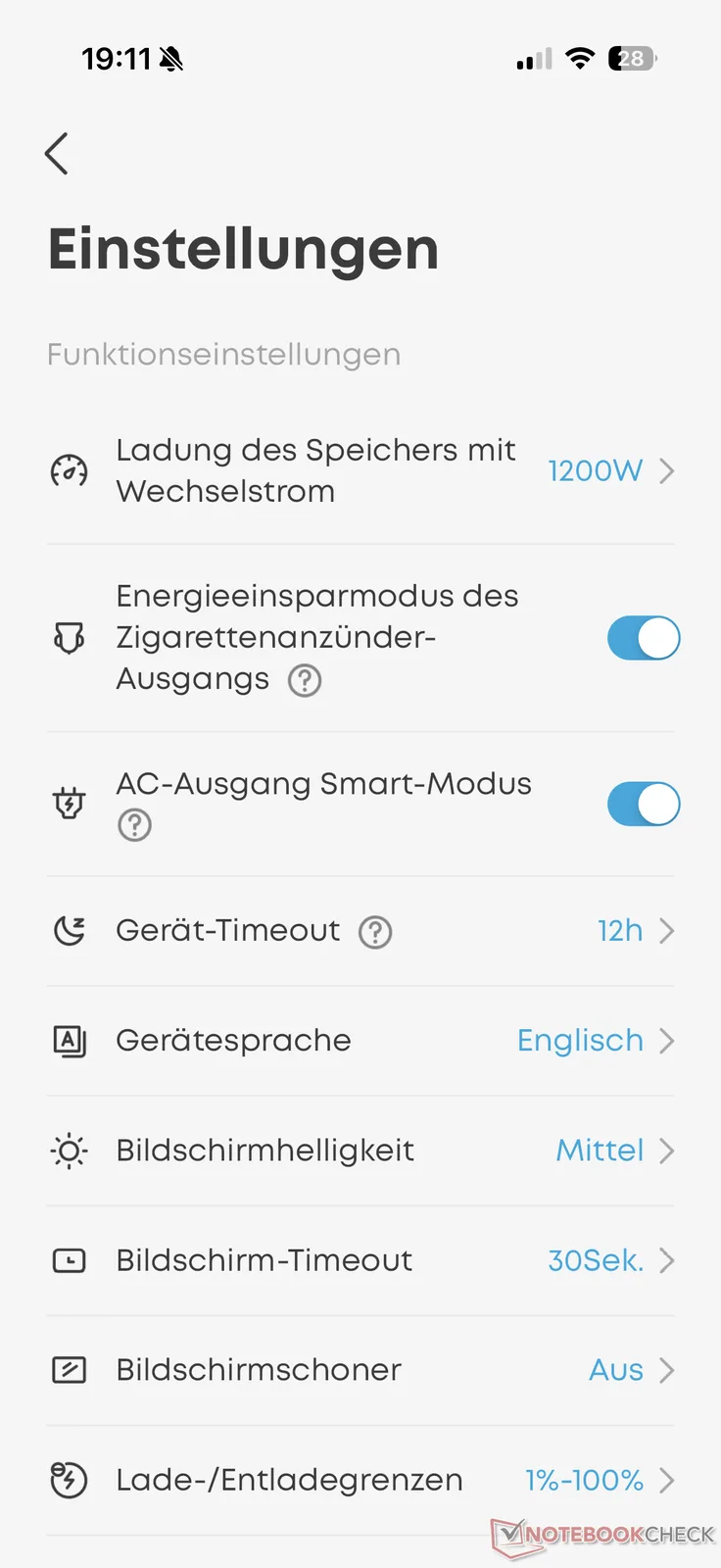The height and width of the screenshot is (1568, 721).
Task: Open Lade-/Entladegrenzen settings
Action: (360, 1480)
